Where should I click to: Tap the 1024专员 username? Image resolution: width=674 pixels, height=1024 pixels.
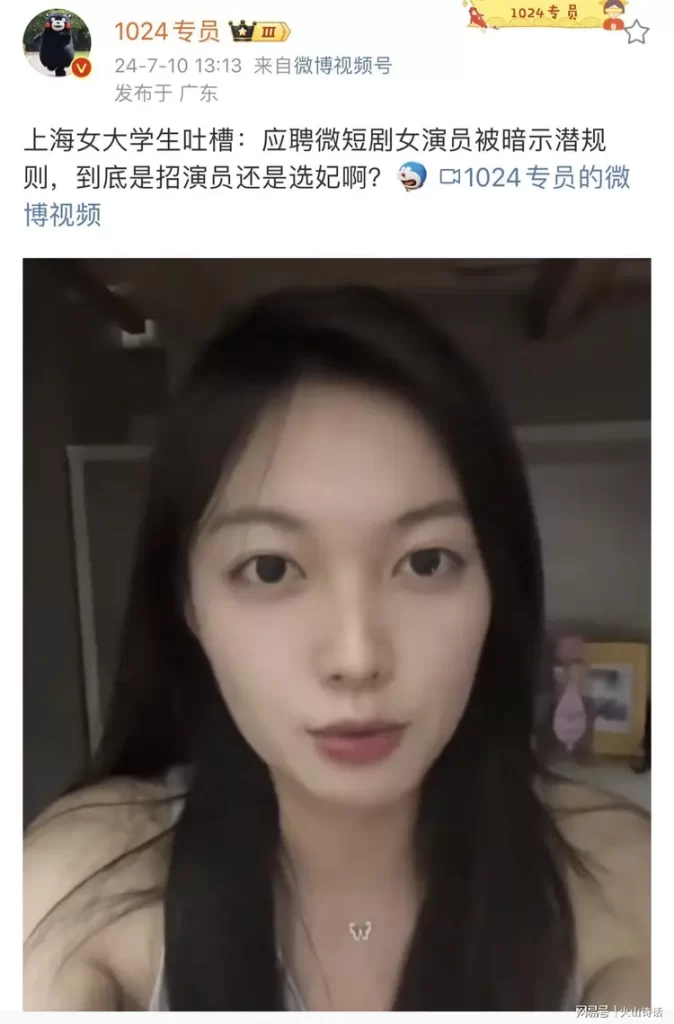pyautogui.click(x=166, y=31)
